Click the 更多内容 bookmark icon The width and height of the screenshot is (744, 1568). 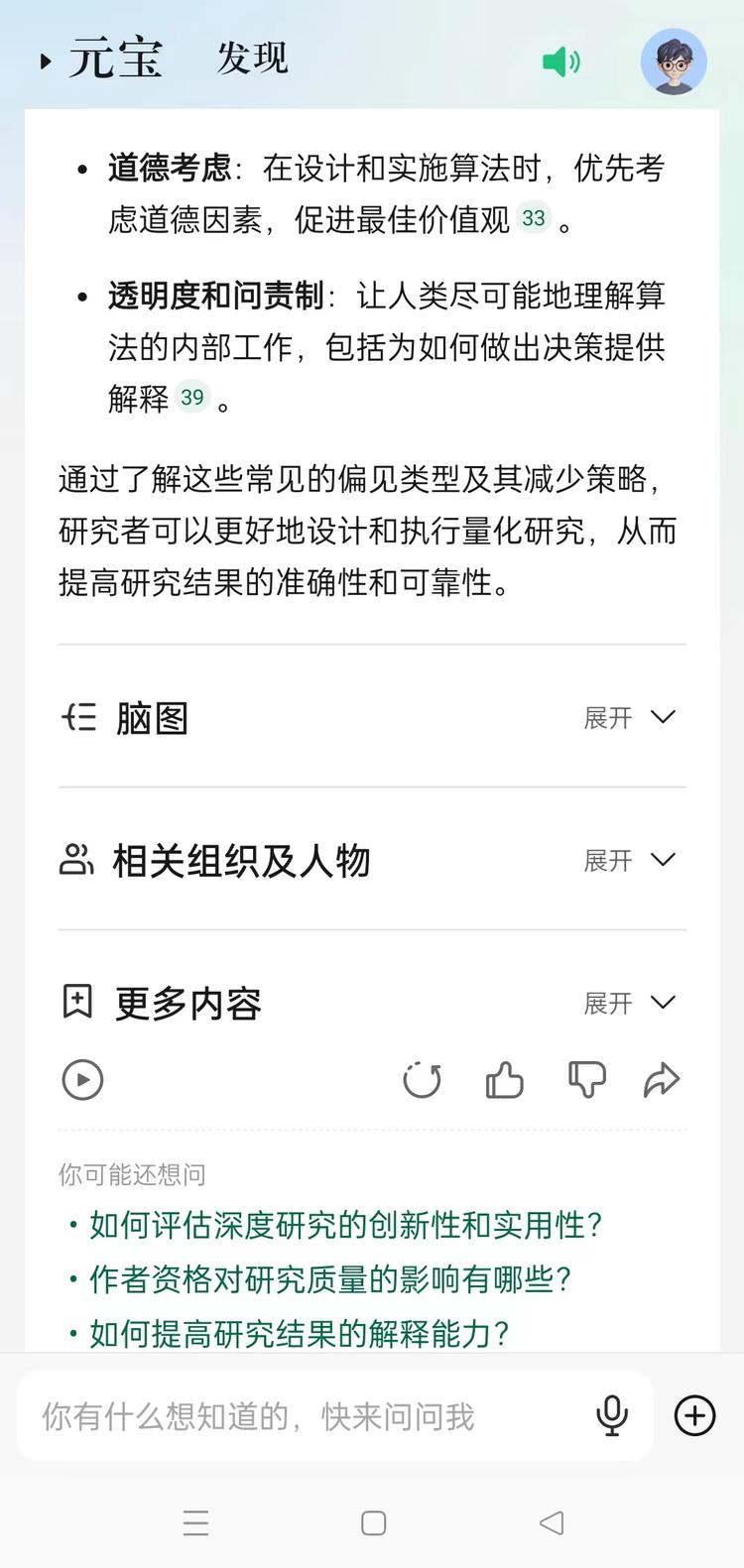click(x=77, y=1002)
